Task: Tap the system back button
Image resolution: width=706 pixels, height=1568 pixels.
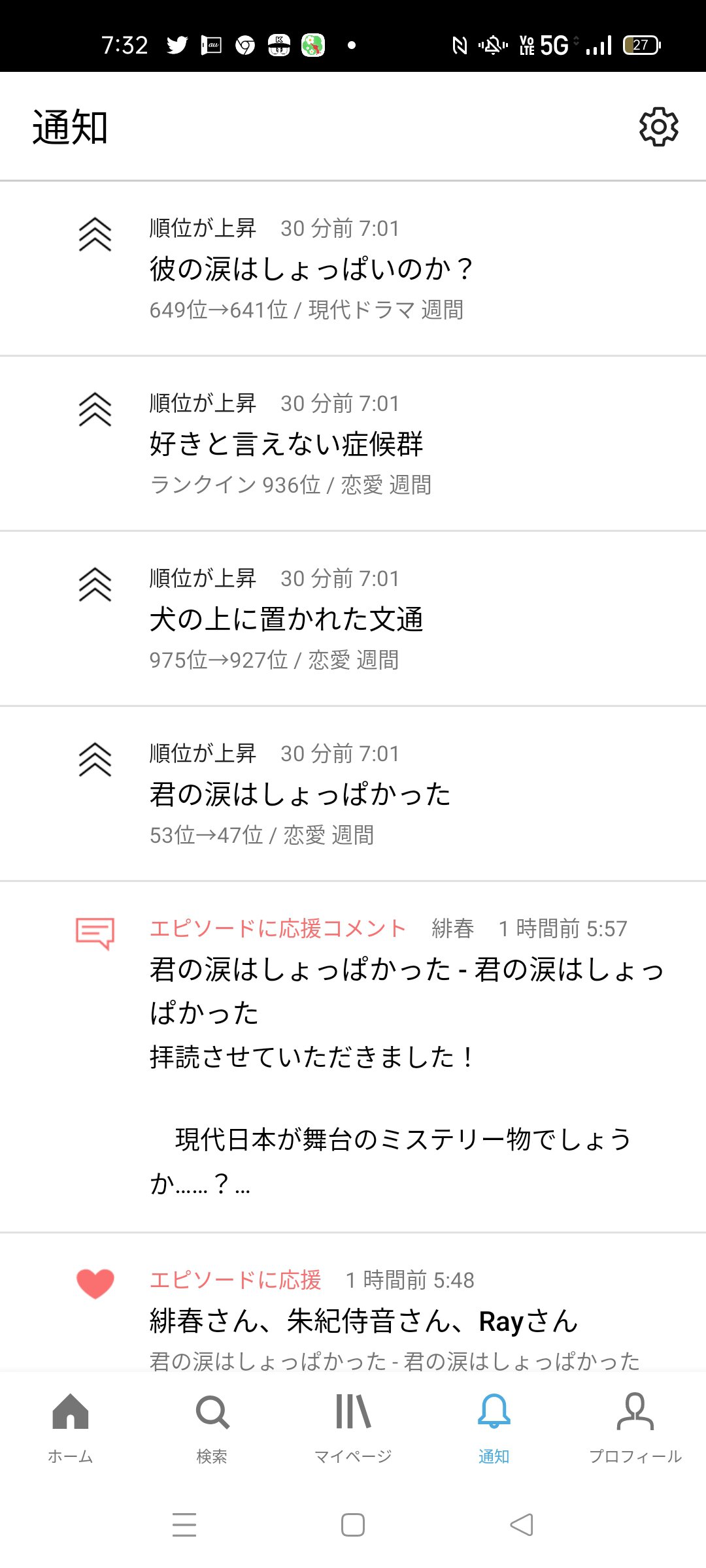Action: click(x=521, y=1525)
